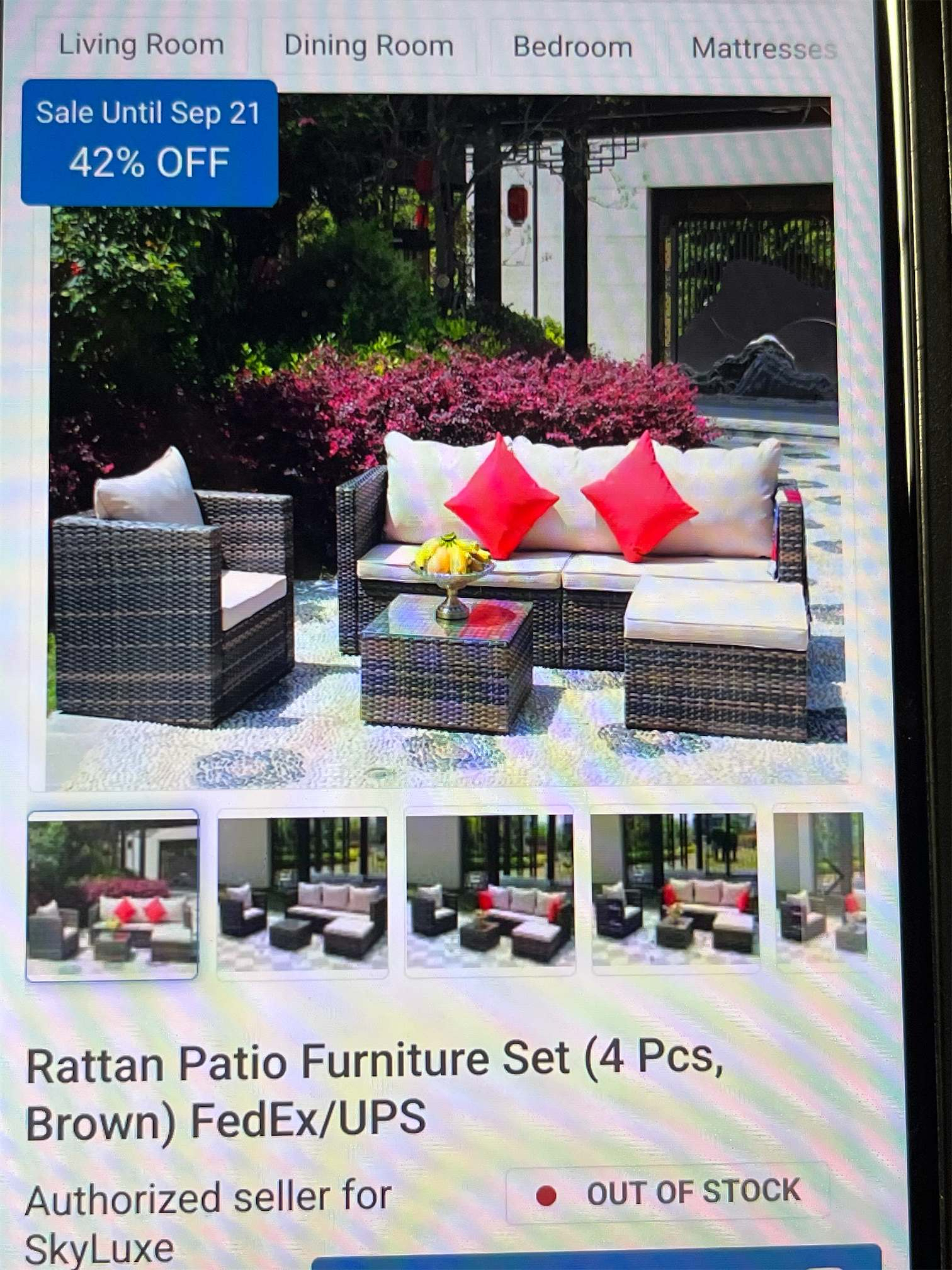Go to the Mattresses category tab
The width and height of the screenshot is (952, 1270).
pos(763,49)
